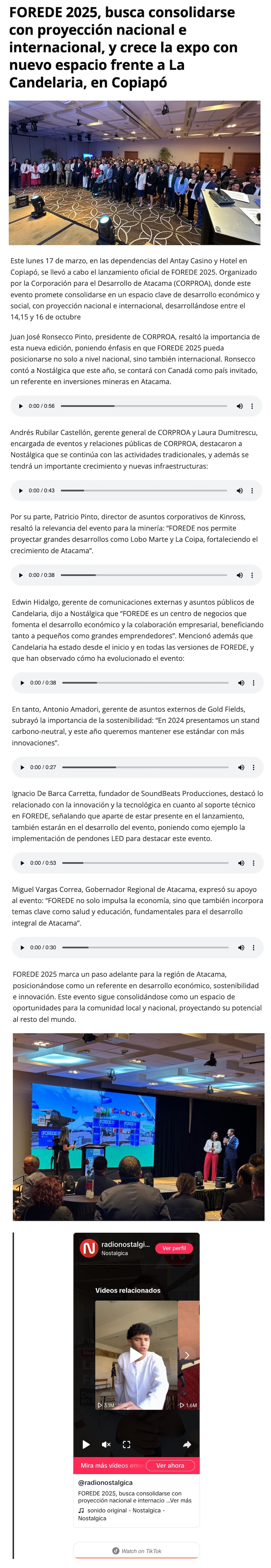Image resolution: width=271 pixels, height=1568 pixels.
Task: Play the TikTok embedded video
Action: tap(86, 1444)
